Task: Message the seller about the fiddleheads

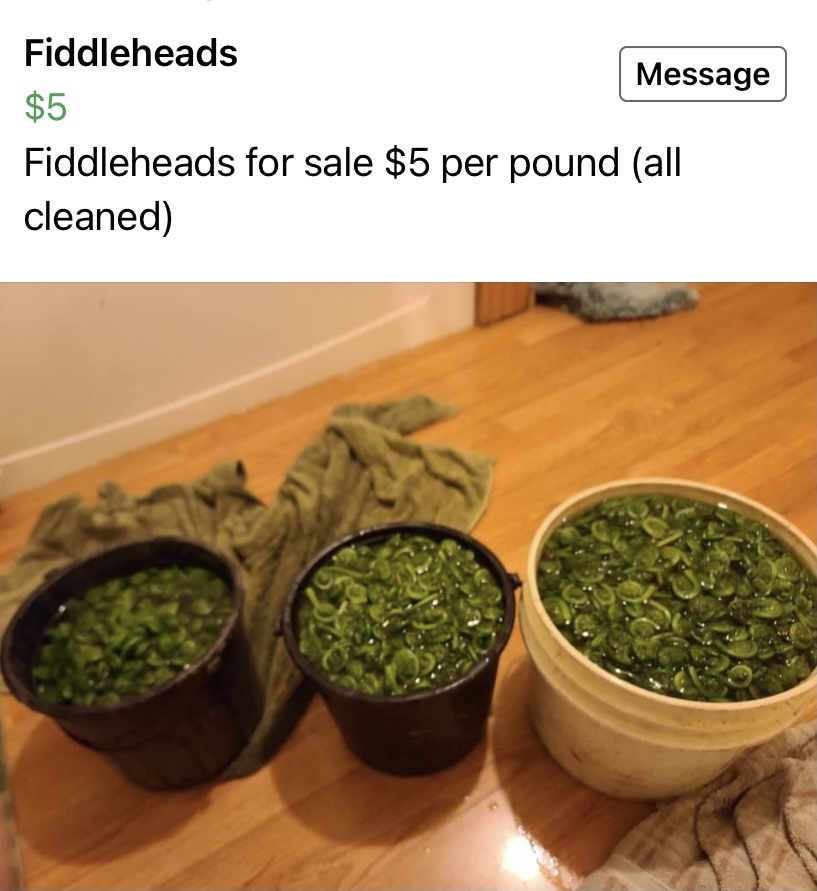Action: click(702, 74)
